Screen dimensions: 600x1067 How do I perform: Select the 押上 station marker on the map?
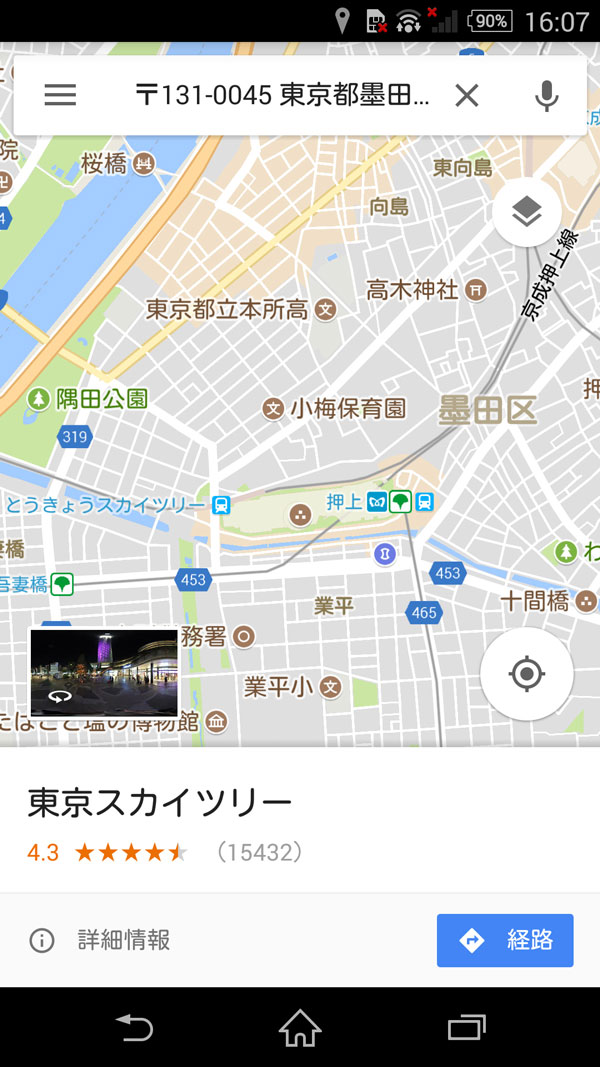378,502
